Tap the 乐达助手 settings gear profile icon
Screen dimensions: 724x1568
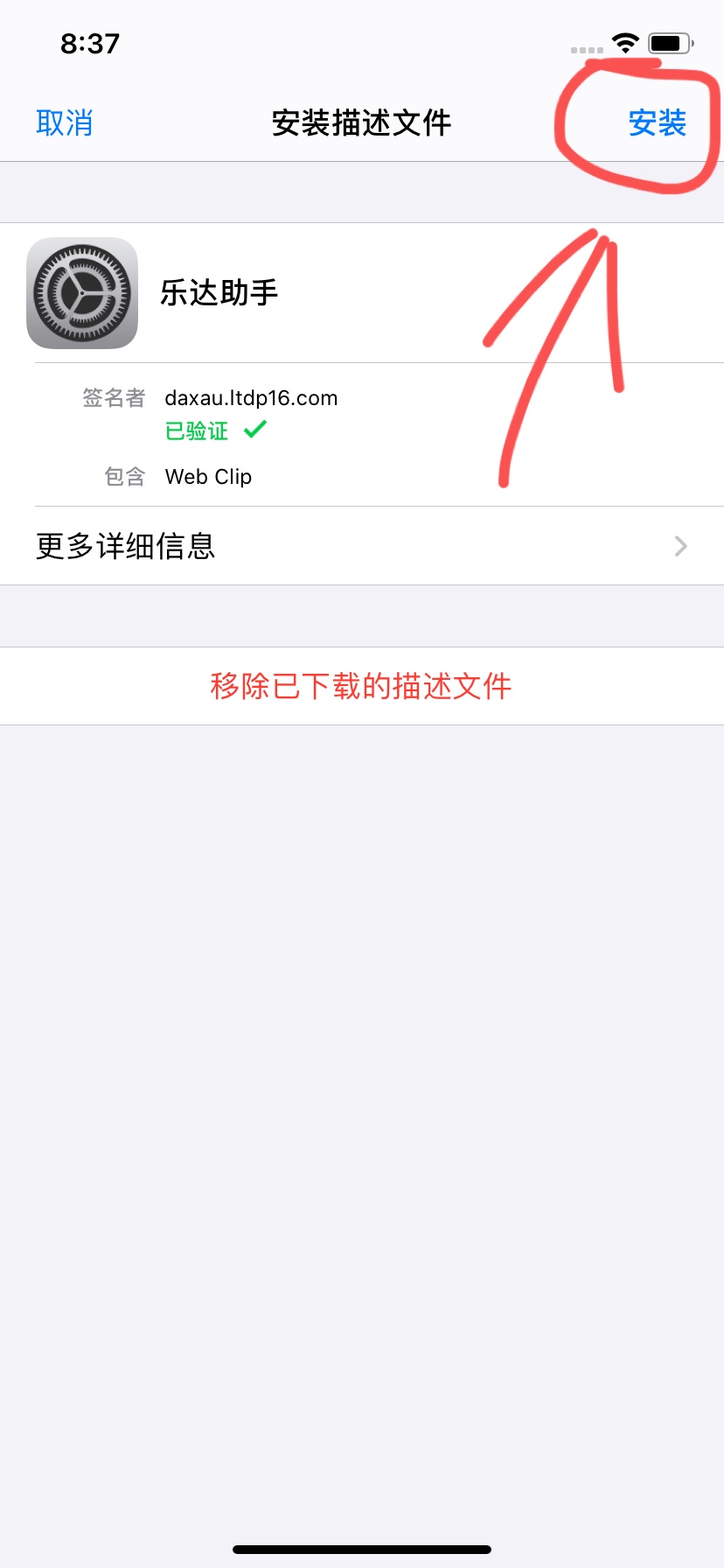(x=82, y=293)
